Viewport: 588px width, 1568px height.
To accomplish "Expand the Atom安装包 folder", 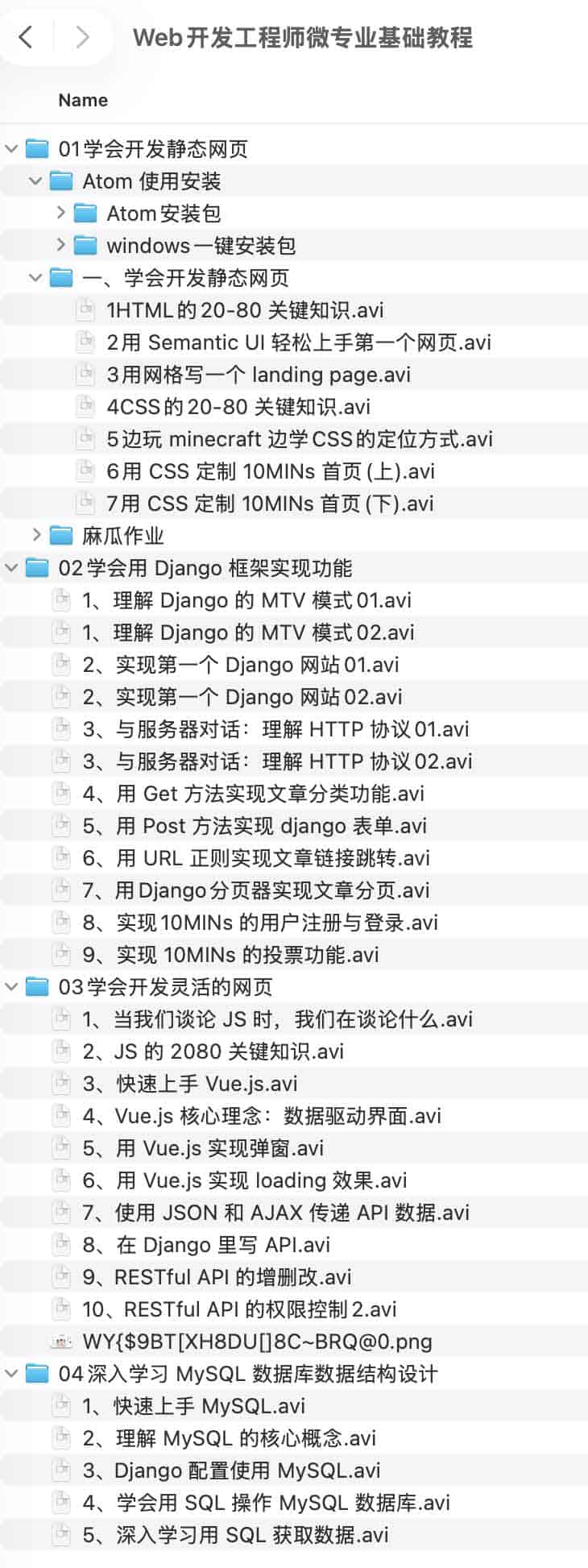I will pos(60,213).
